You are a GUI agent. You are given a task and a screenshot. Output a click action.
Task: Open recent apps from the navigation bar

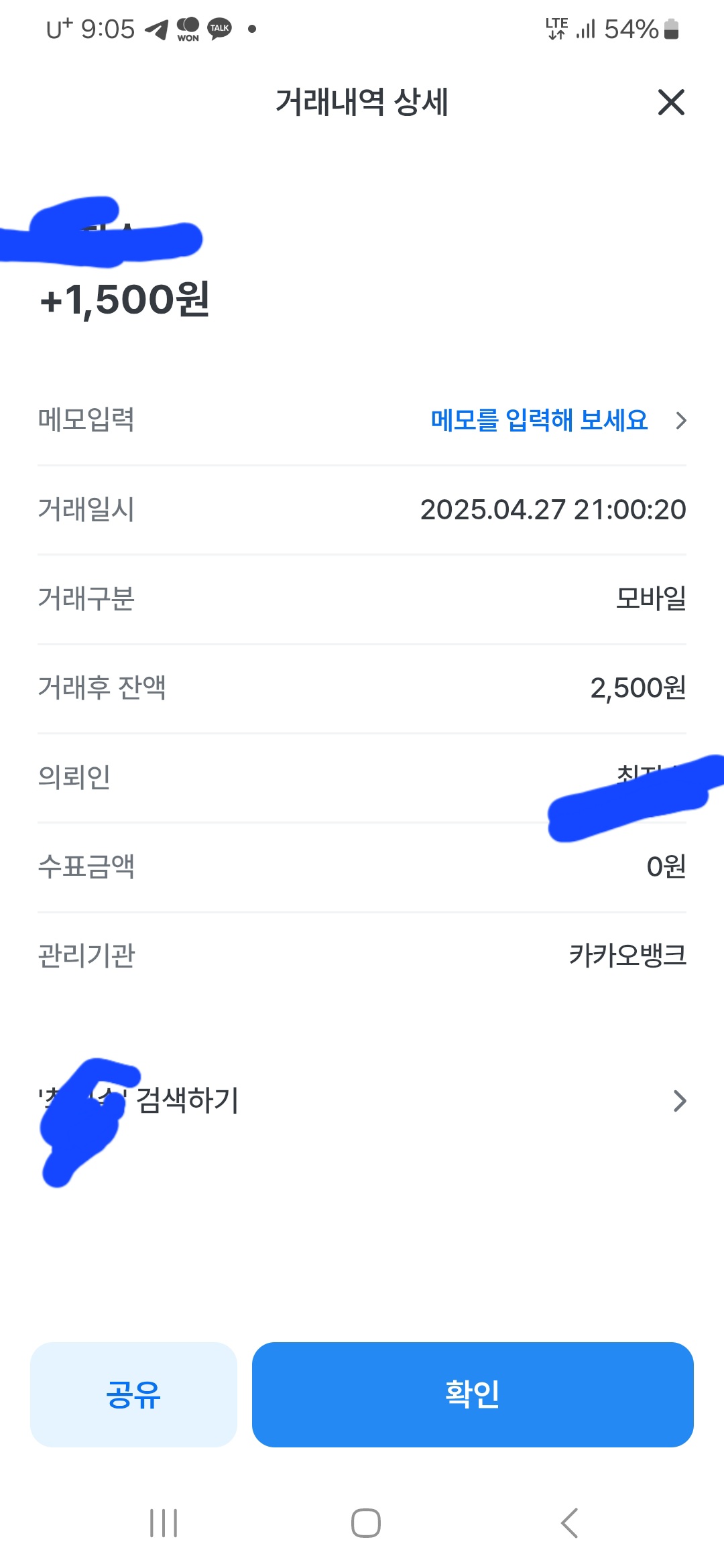point(164,1523)
